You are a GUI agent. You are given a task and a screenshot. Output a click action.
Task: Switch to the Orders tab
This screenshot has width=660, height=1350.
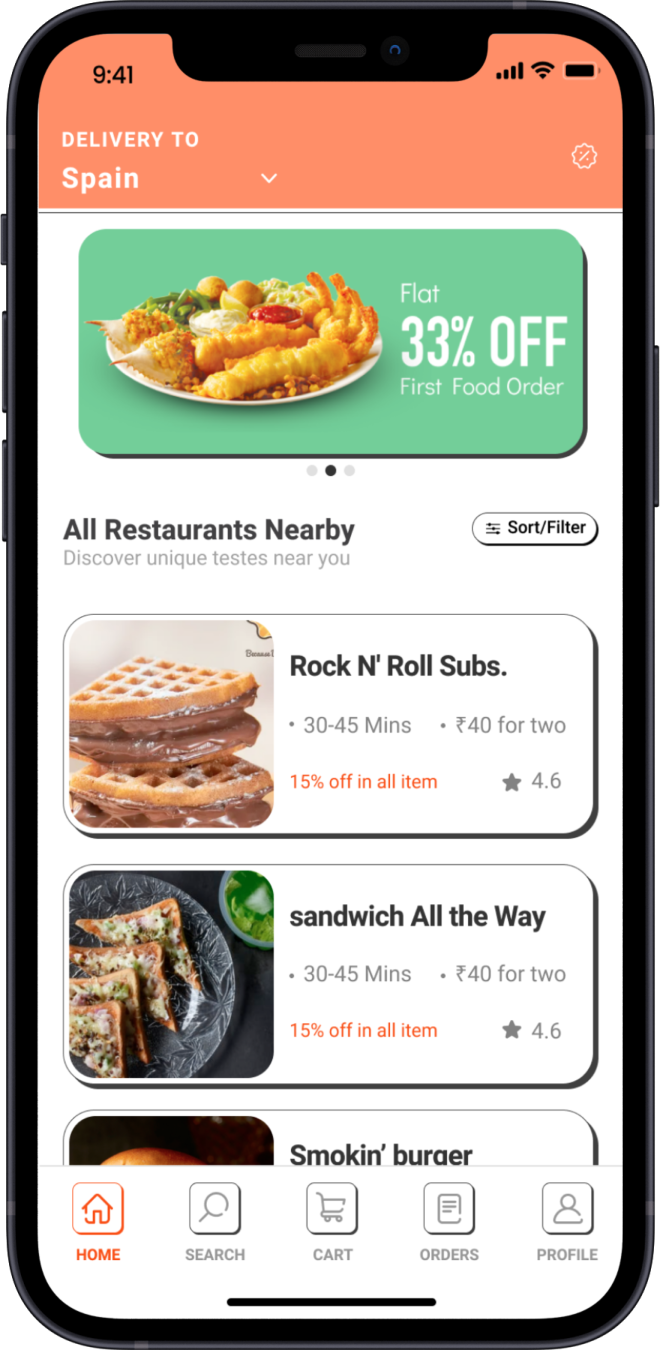[449, 1221]
